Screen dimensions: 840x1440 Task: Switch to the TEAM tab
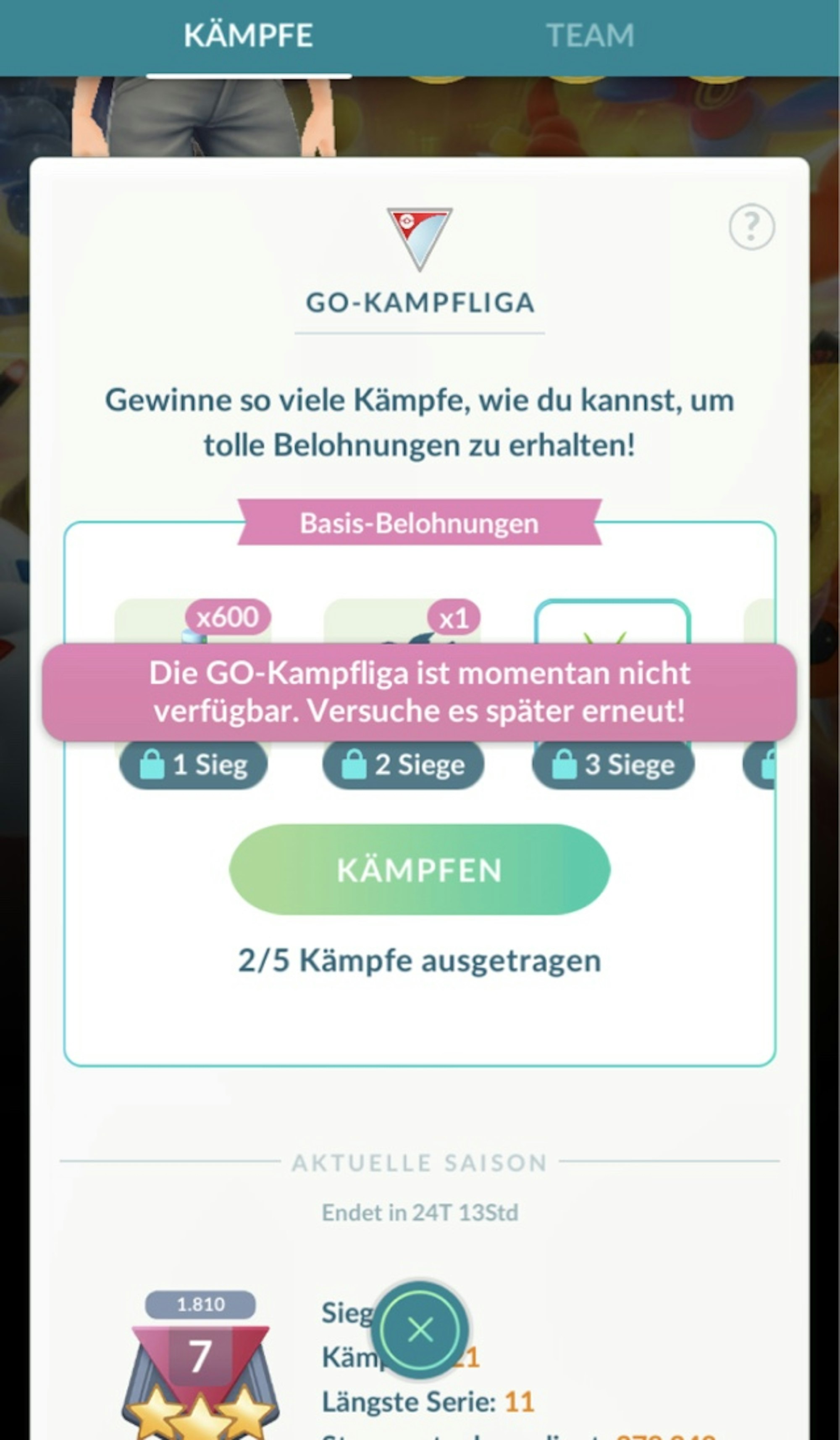[x=591, y=35]
